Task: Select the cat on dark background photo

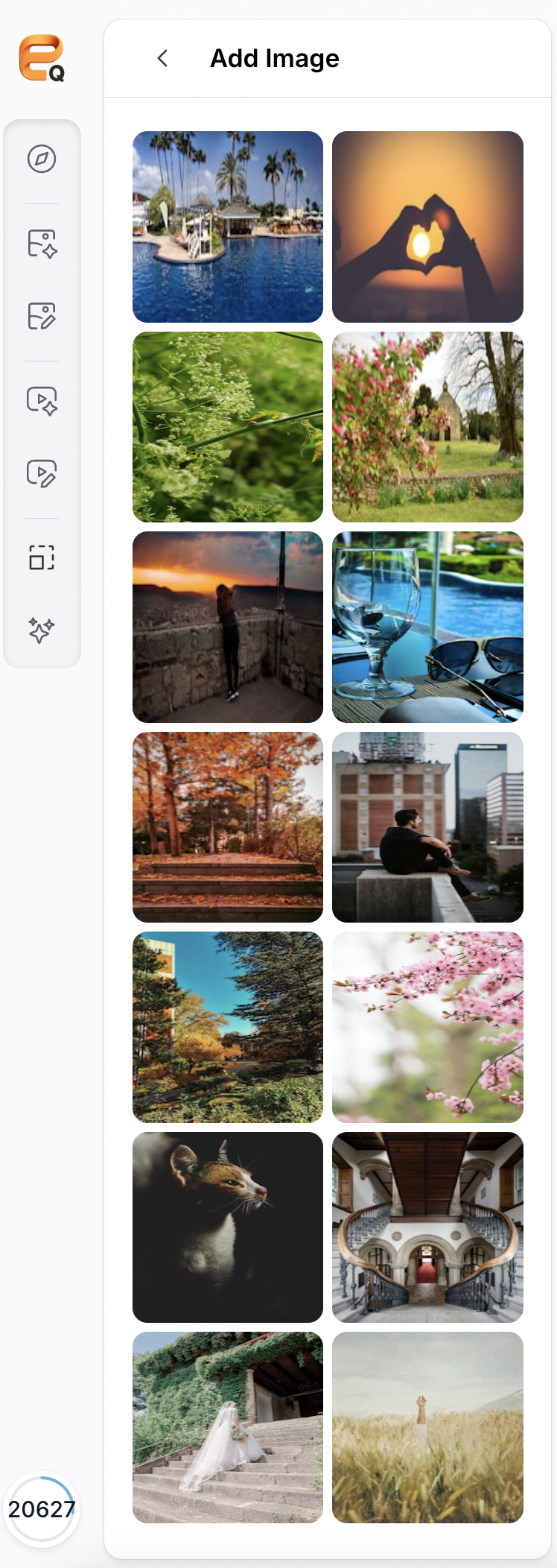Action: tap(228, 1227)
